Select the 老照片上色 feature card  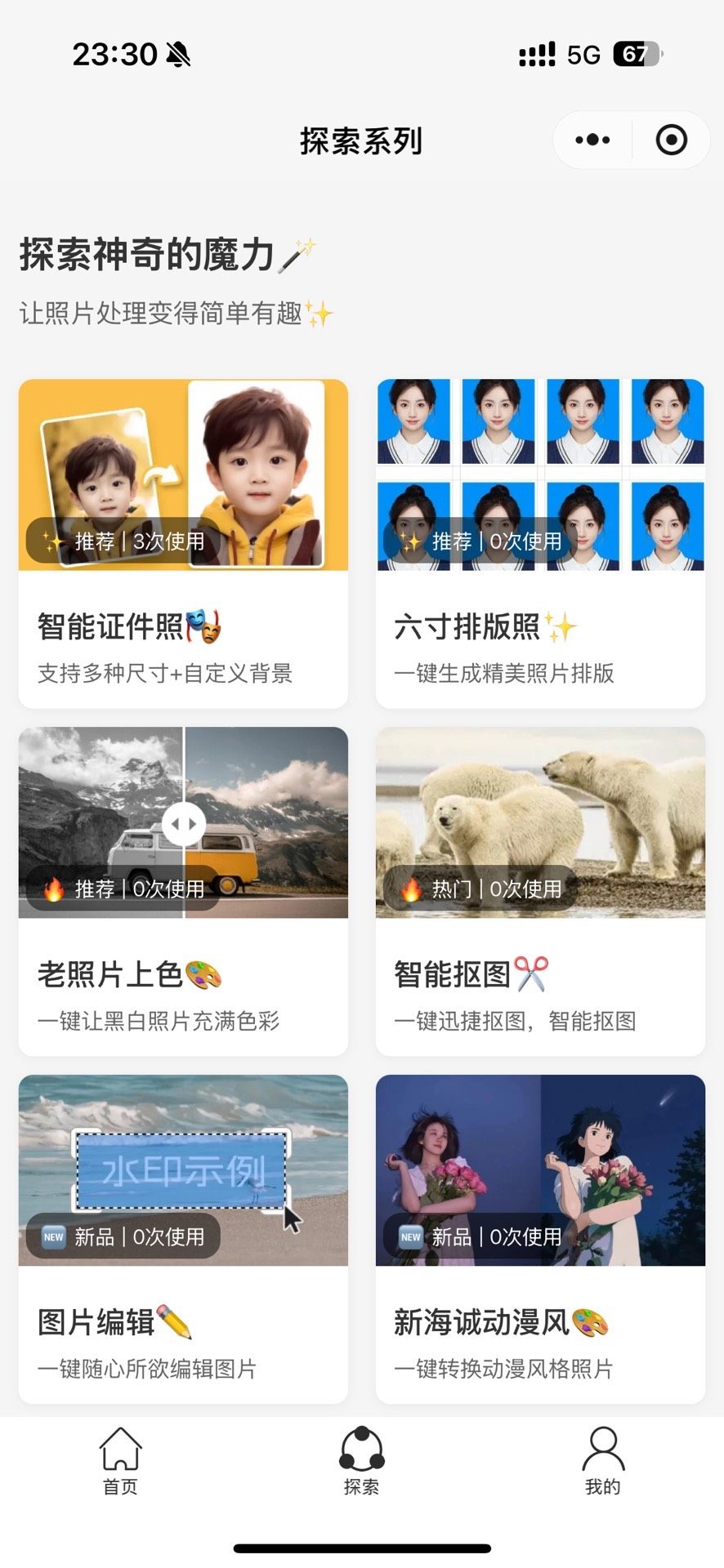pos(183,891)
